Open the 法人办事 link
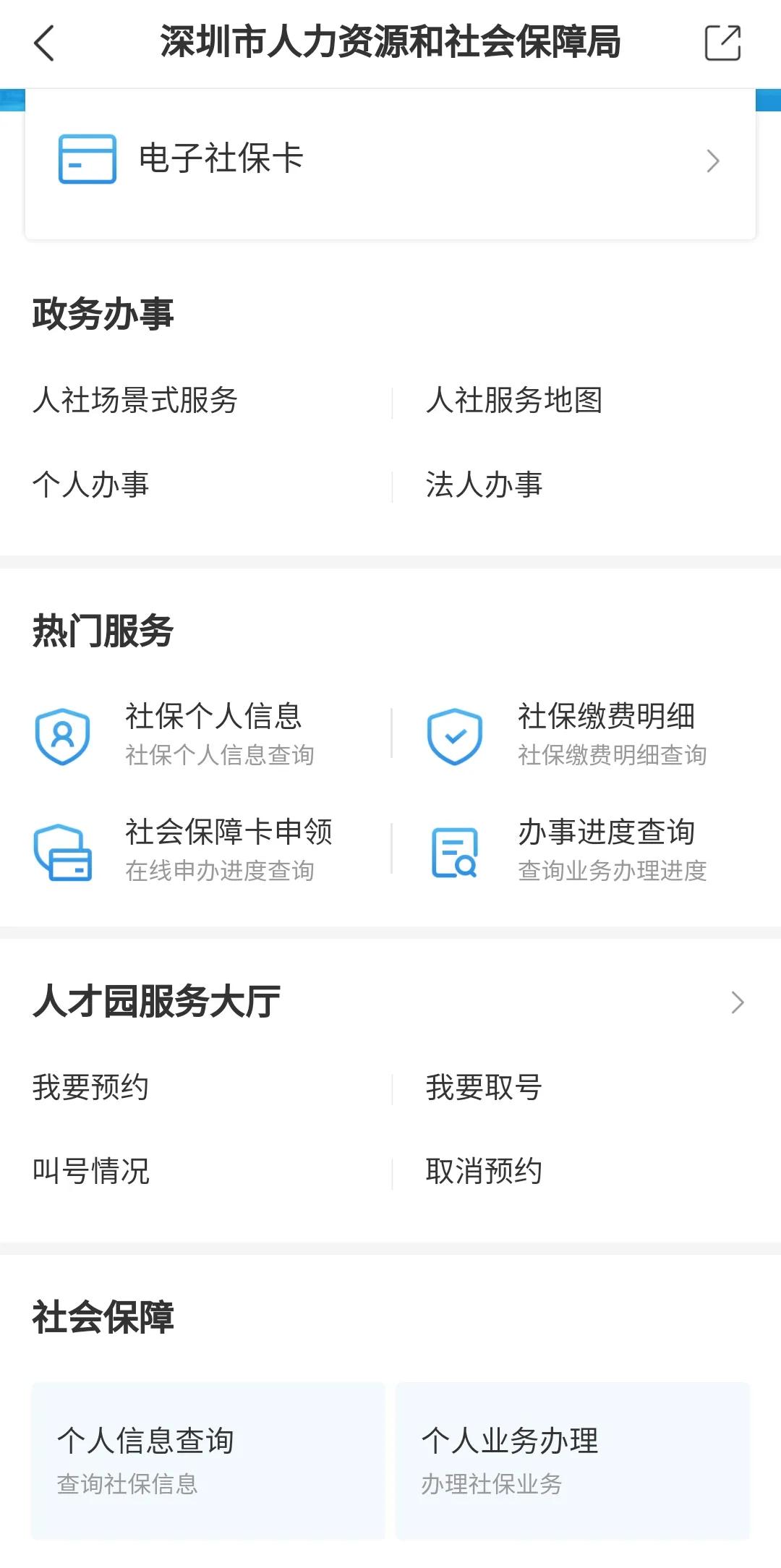781x1568 pixels. (485, 485)
